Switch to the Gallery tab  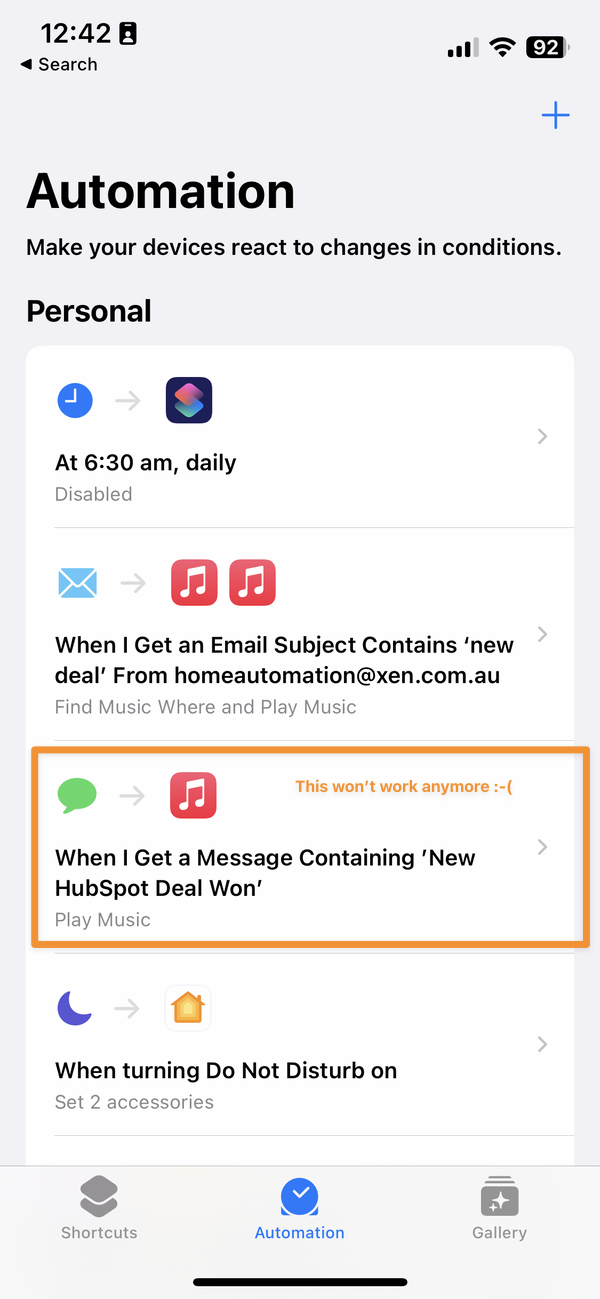pos(499,1208)
